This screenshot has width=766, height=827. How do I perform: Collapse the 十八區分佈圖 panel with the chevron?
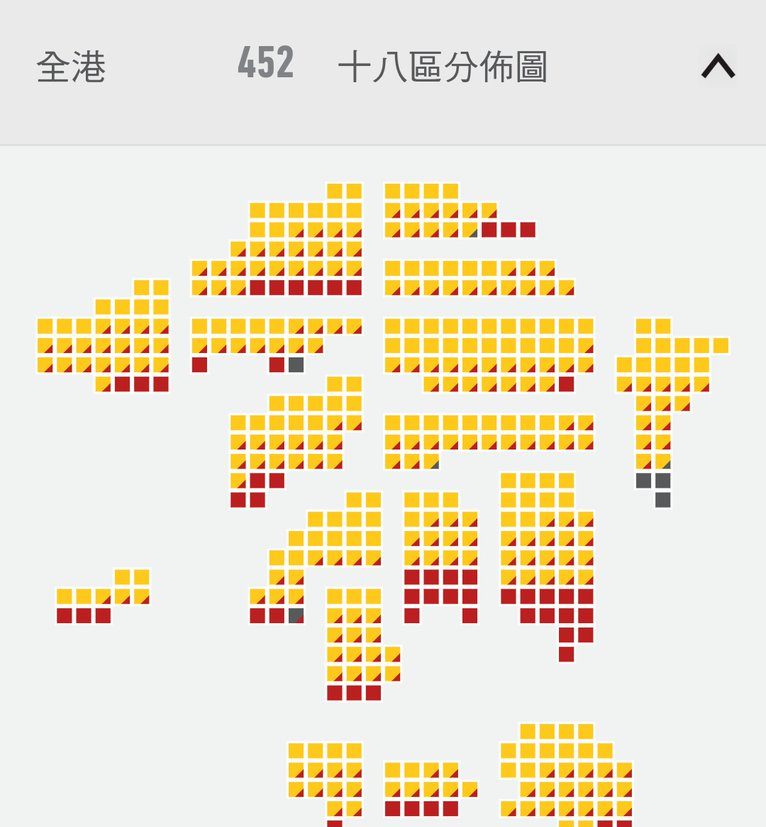click(x=718, y=67)
